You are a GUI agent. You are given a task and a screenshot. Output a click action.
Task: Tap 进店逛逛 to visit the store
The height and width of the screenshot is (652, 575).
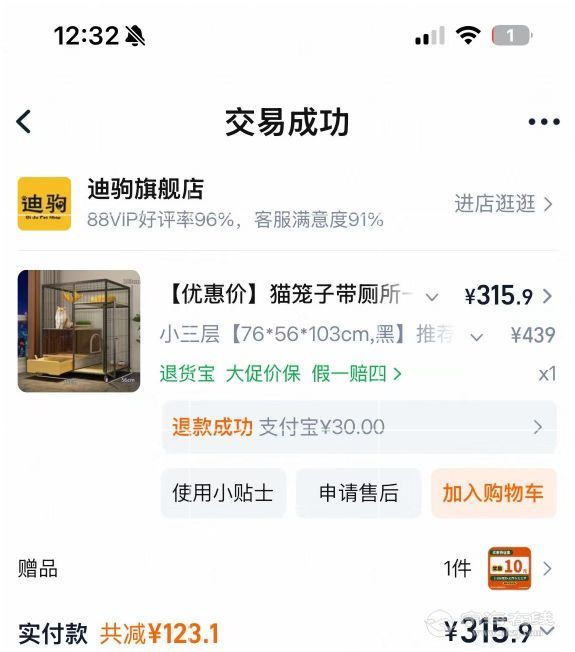tap(503, 204)
